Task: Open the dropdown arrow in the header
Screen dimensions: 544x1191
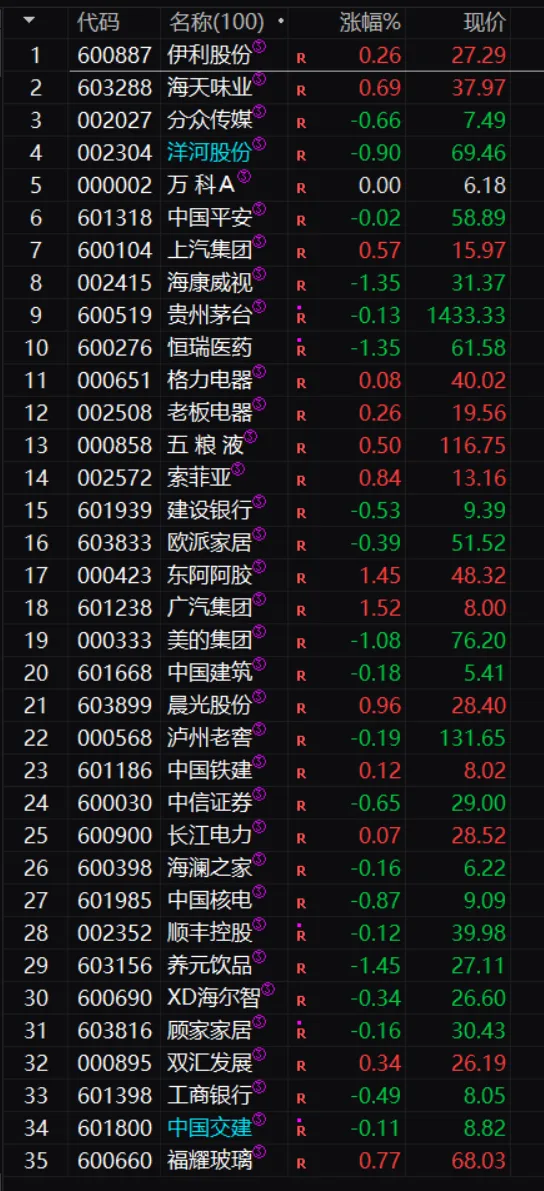Action: click(x=30, y=21)
